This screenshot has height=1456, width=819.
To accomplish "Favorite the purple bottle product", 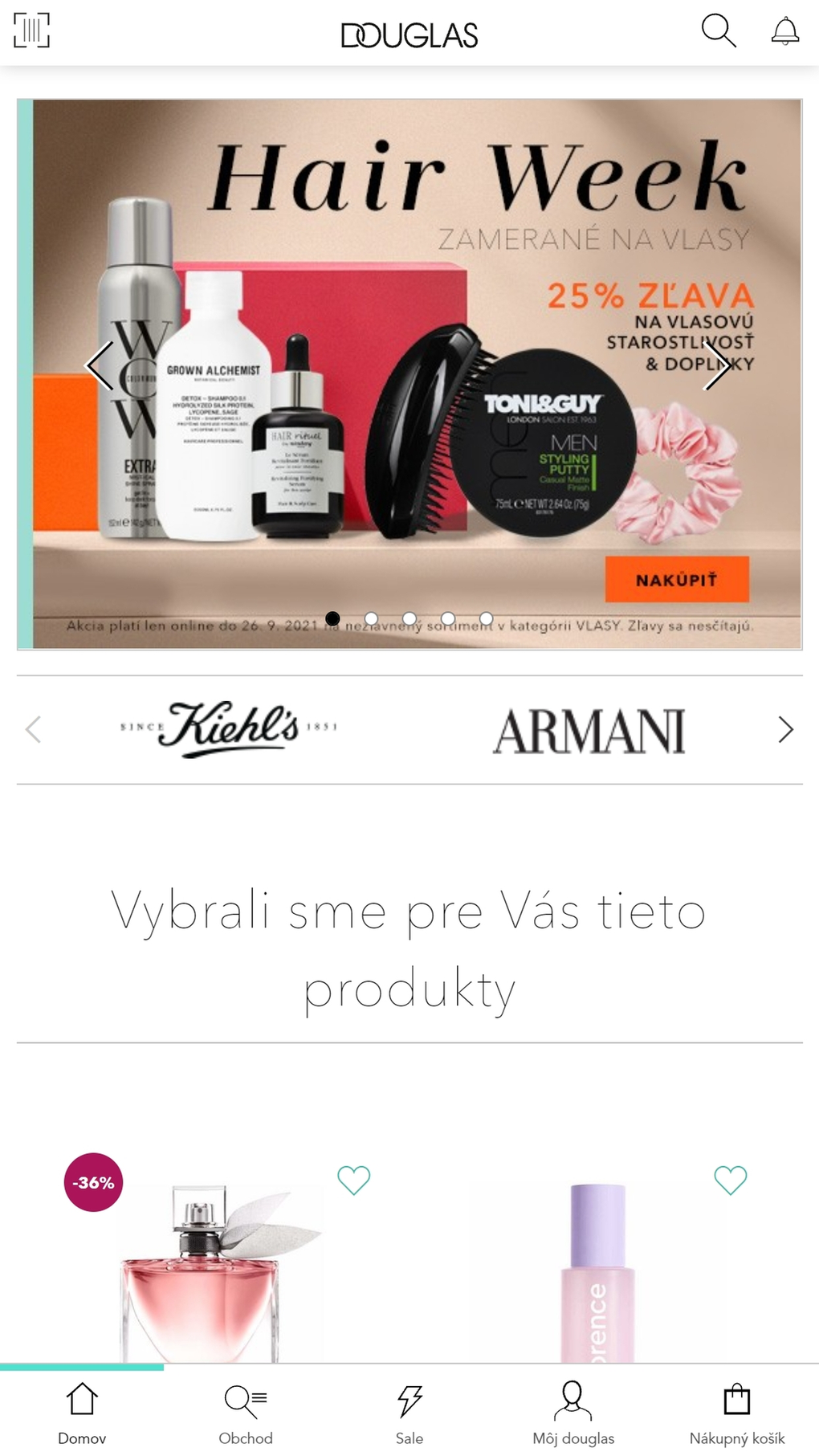I will 731,1180.
